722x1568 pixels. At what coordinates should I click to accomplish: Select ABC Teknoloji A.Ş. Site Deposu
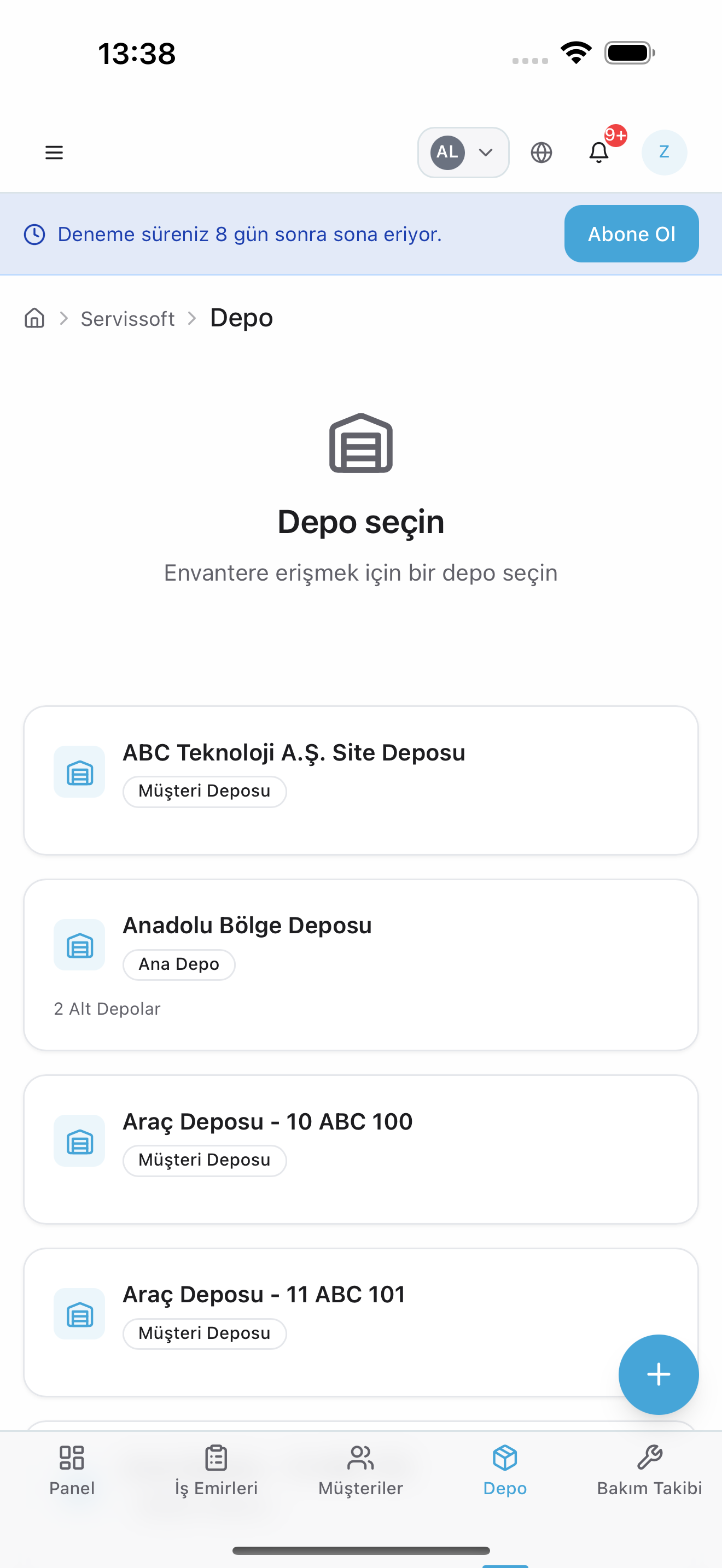point(361,780)
